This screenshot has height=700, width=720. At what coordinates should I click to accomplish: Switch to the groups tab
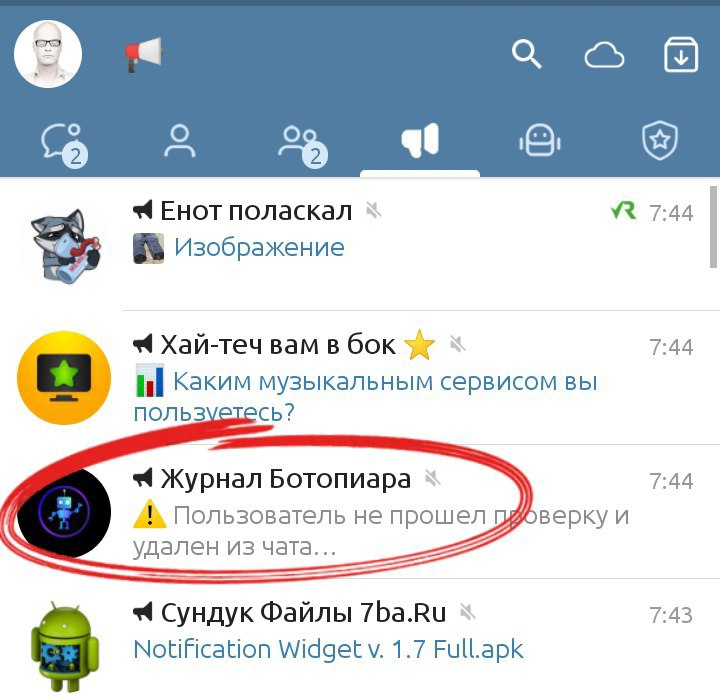pos(298,142)
